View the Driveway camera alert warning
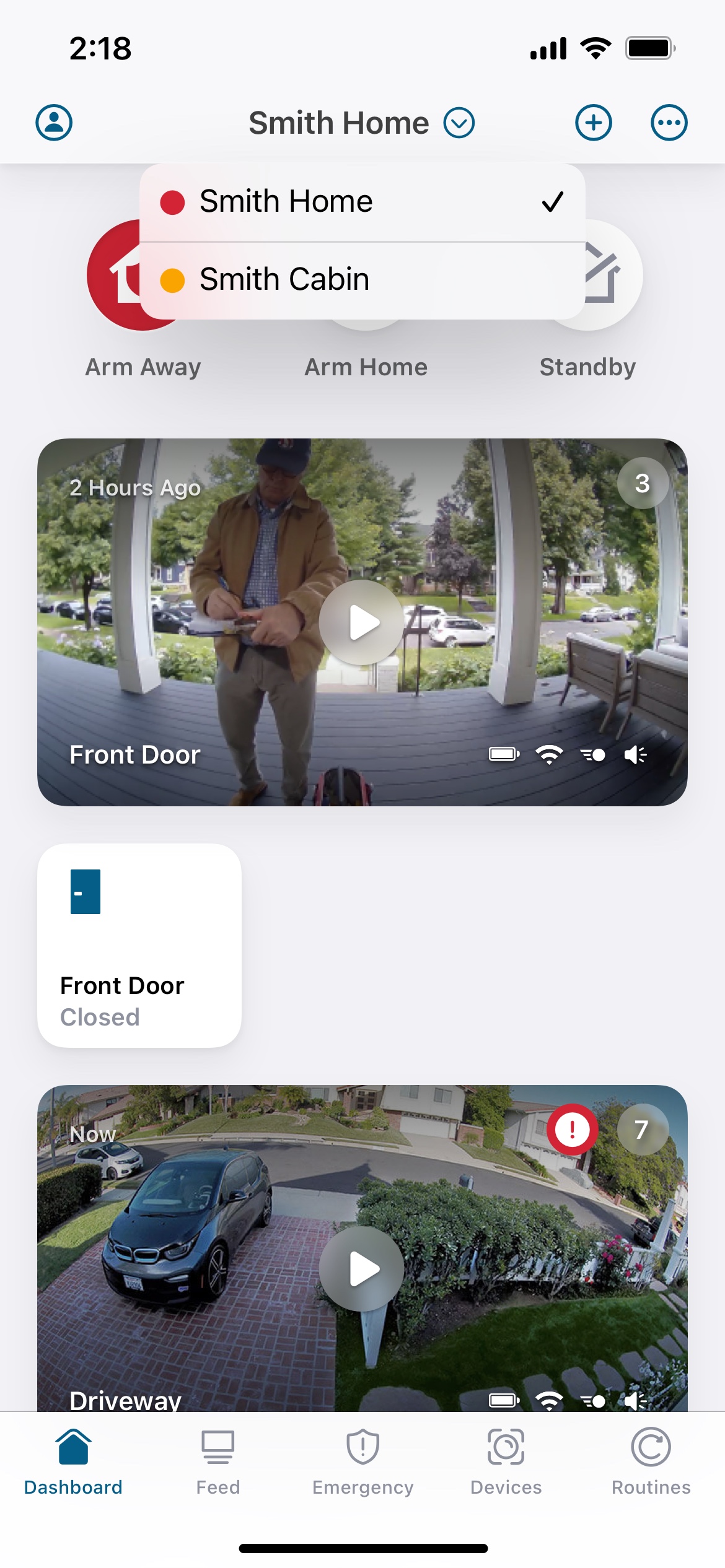 click(572, 1130)
